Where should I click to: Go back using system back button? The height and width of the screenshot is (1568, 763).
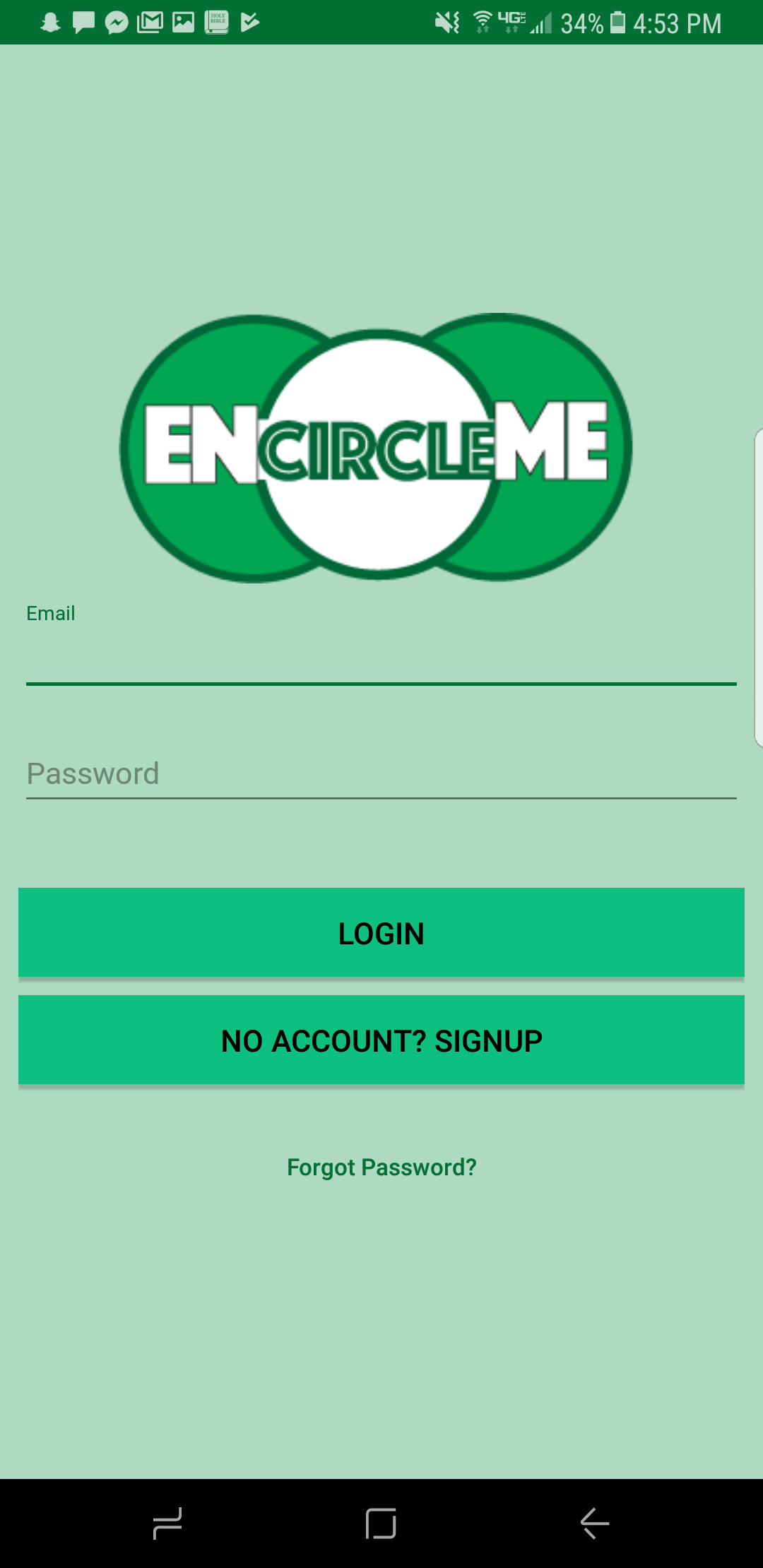pos(594,1523)
